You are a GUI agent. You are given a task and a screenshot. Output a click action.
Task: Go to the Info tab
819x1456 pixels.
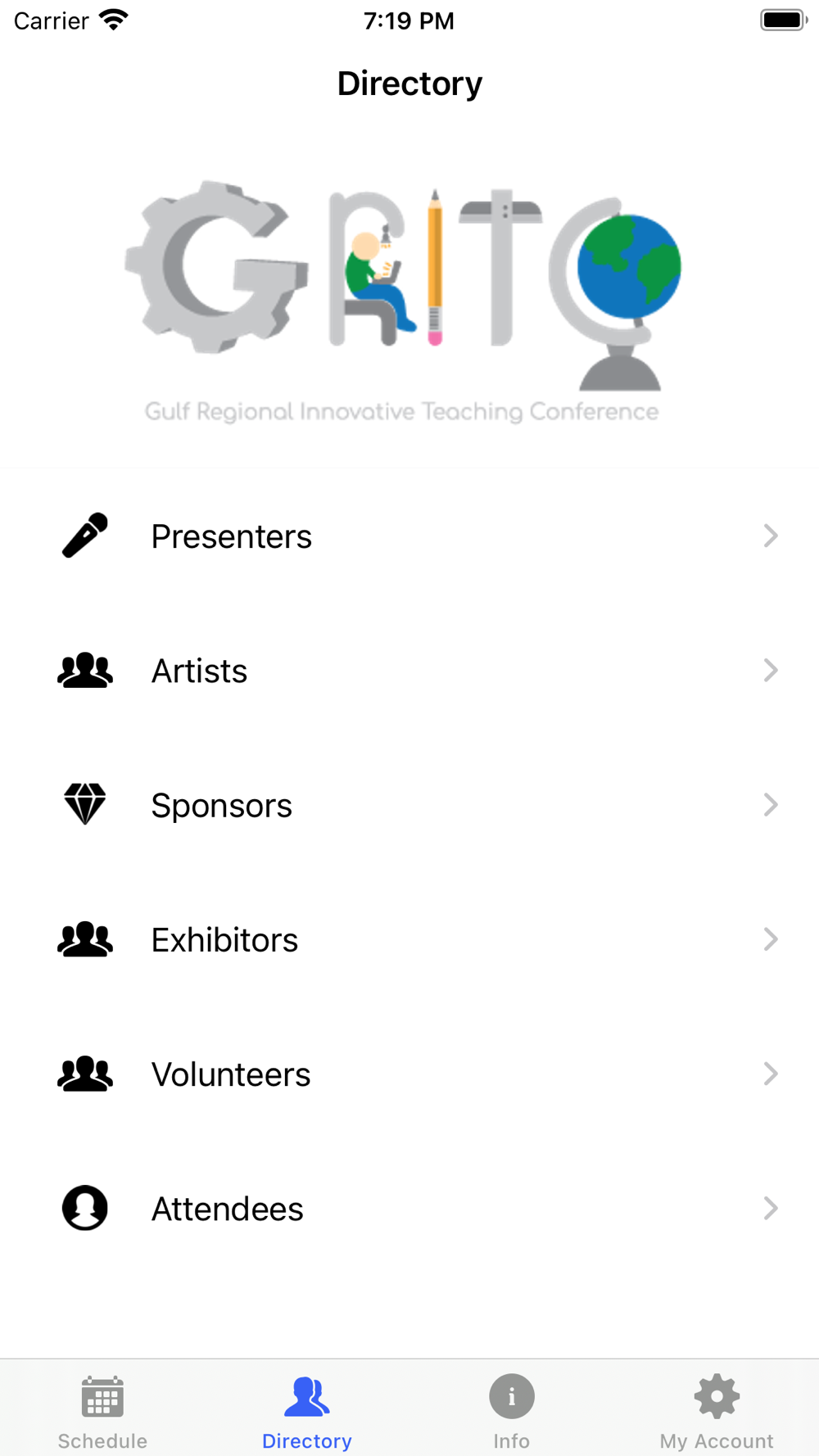tap(512, 1411)
